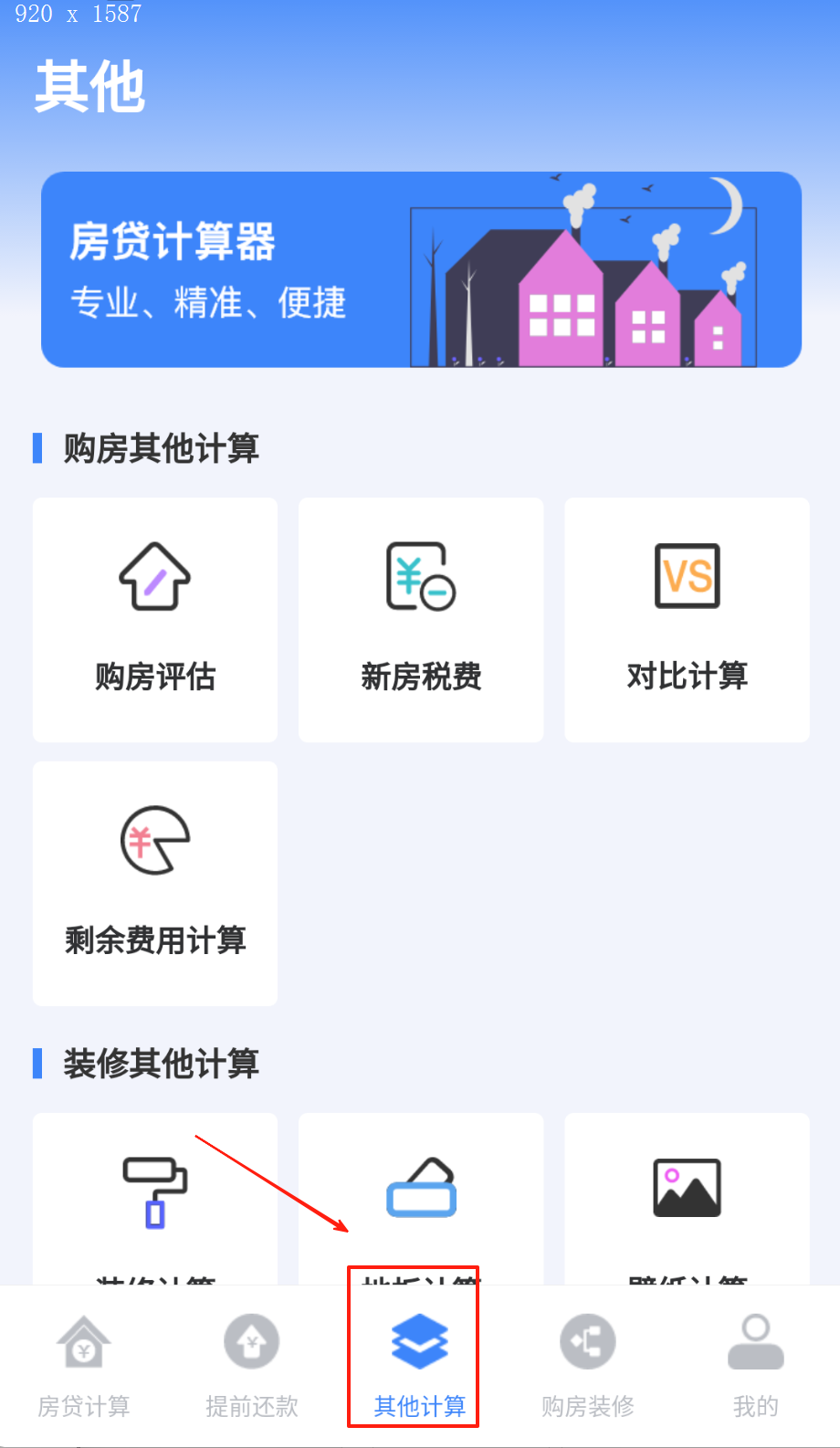The image size is (840, 1448).
Task: Open the 剩余费用计算 card
Action: pyautogui.click(x=155, y=883)
